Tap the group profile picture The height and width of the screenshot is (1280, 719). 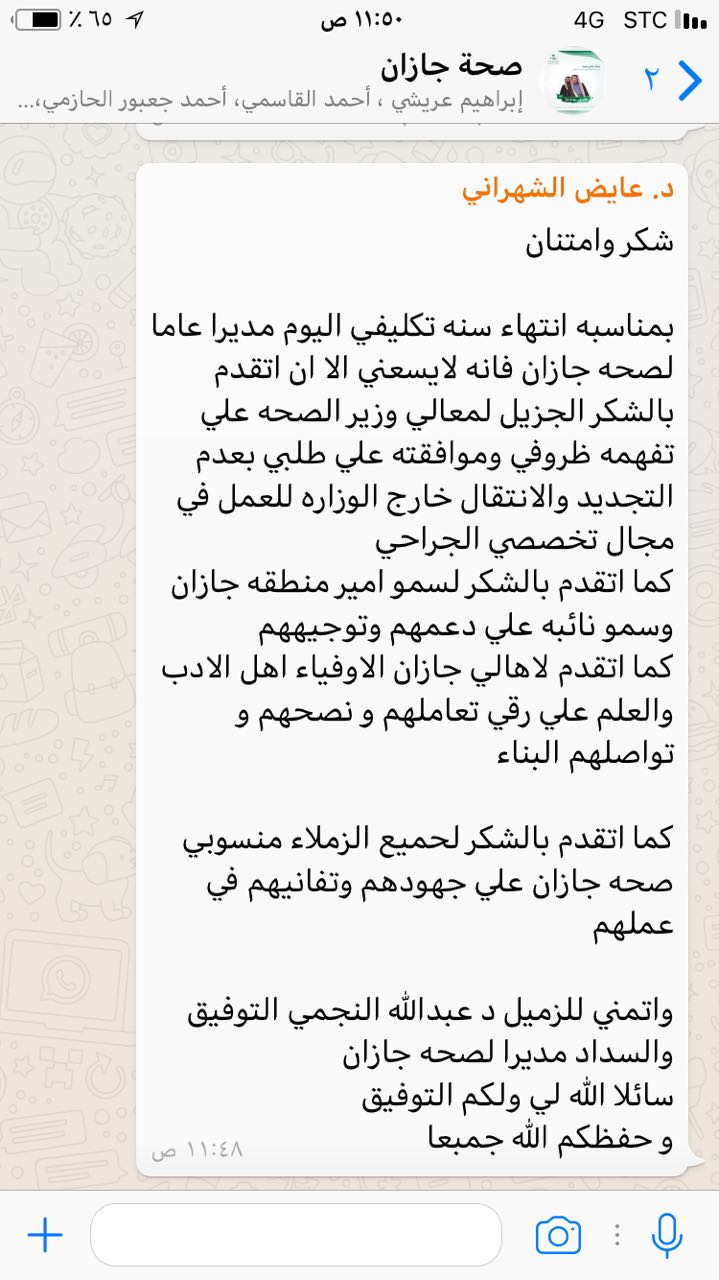[571, 80]
